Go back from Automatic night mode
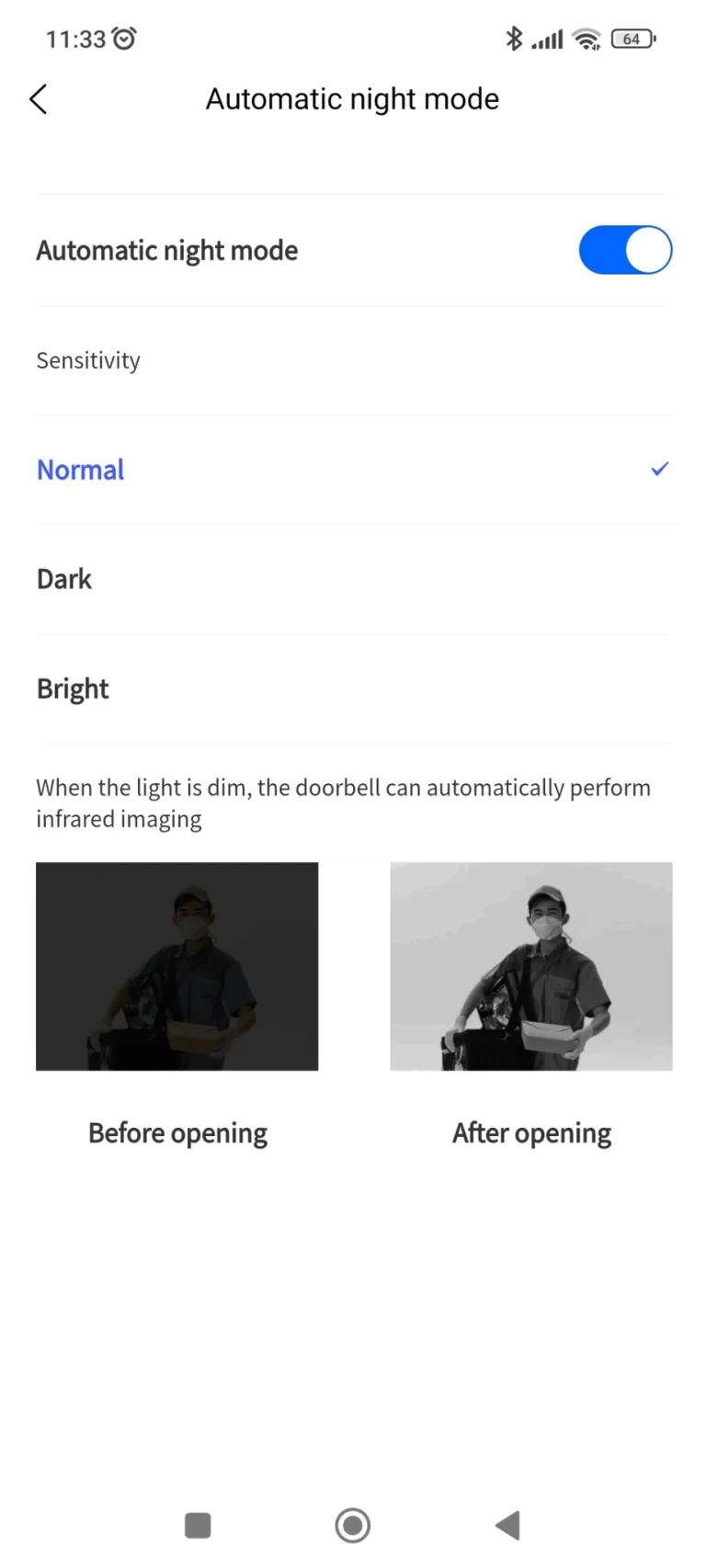The image size is (706, 1568). coord(39,99)
